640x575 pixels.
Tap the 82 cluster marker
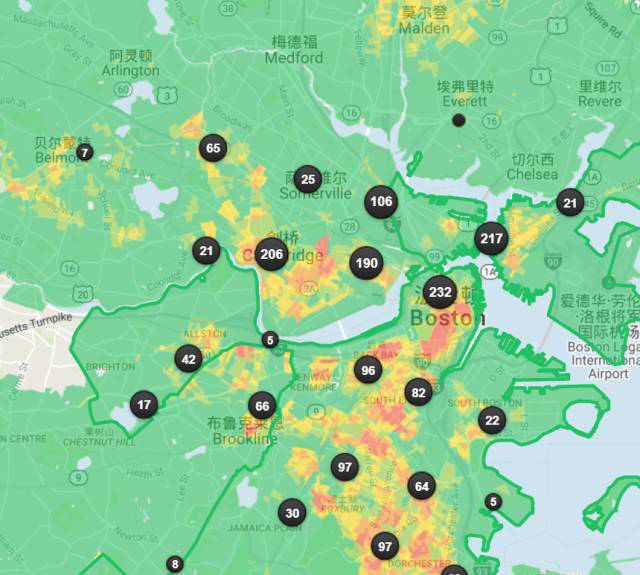coord(418,393)
